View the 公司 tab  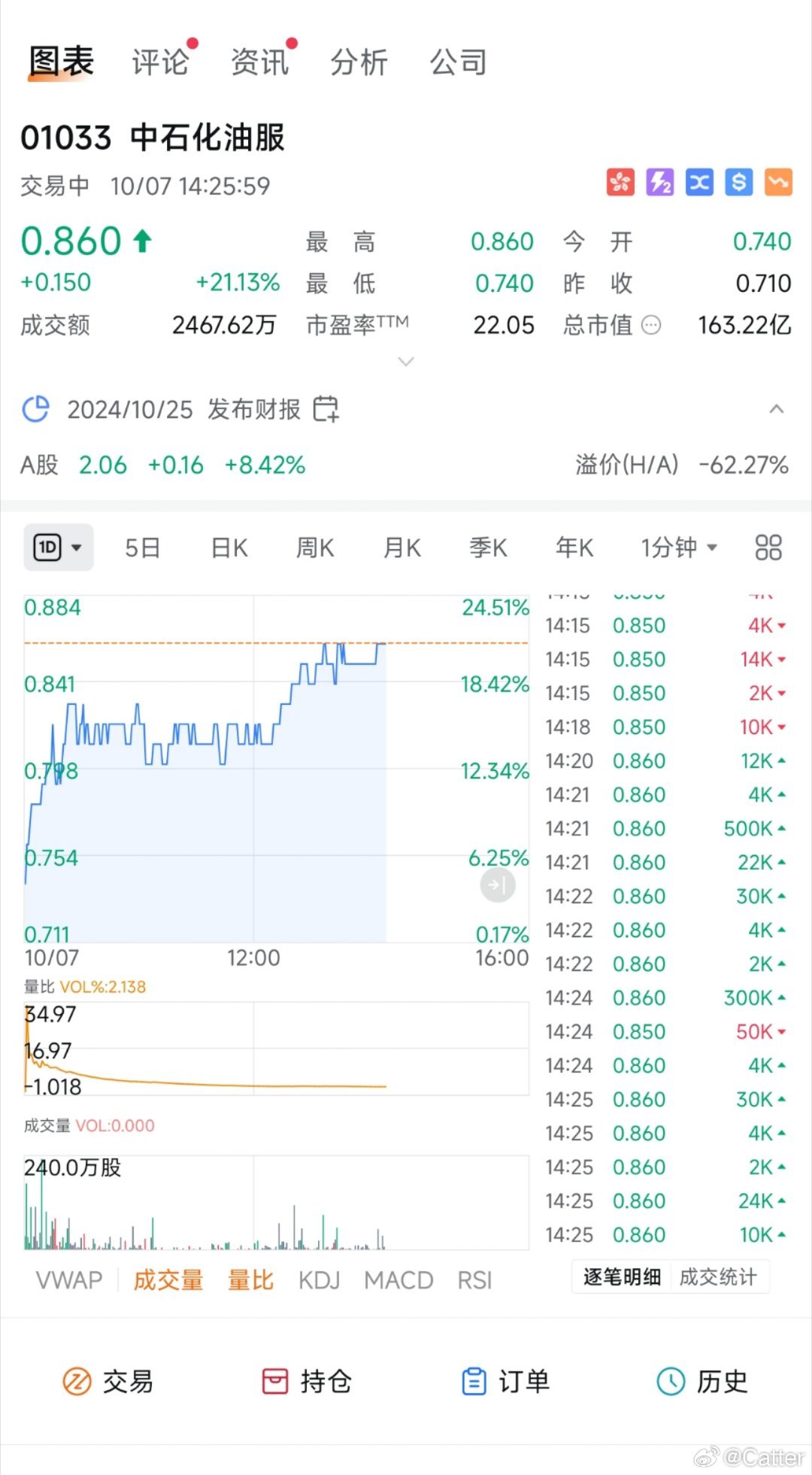[458, 62]
